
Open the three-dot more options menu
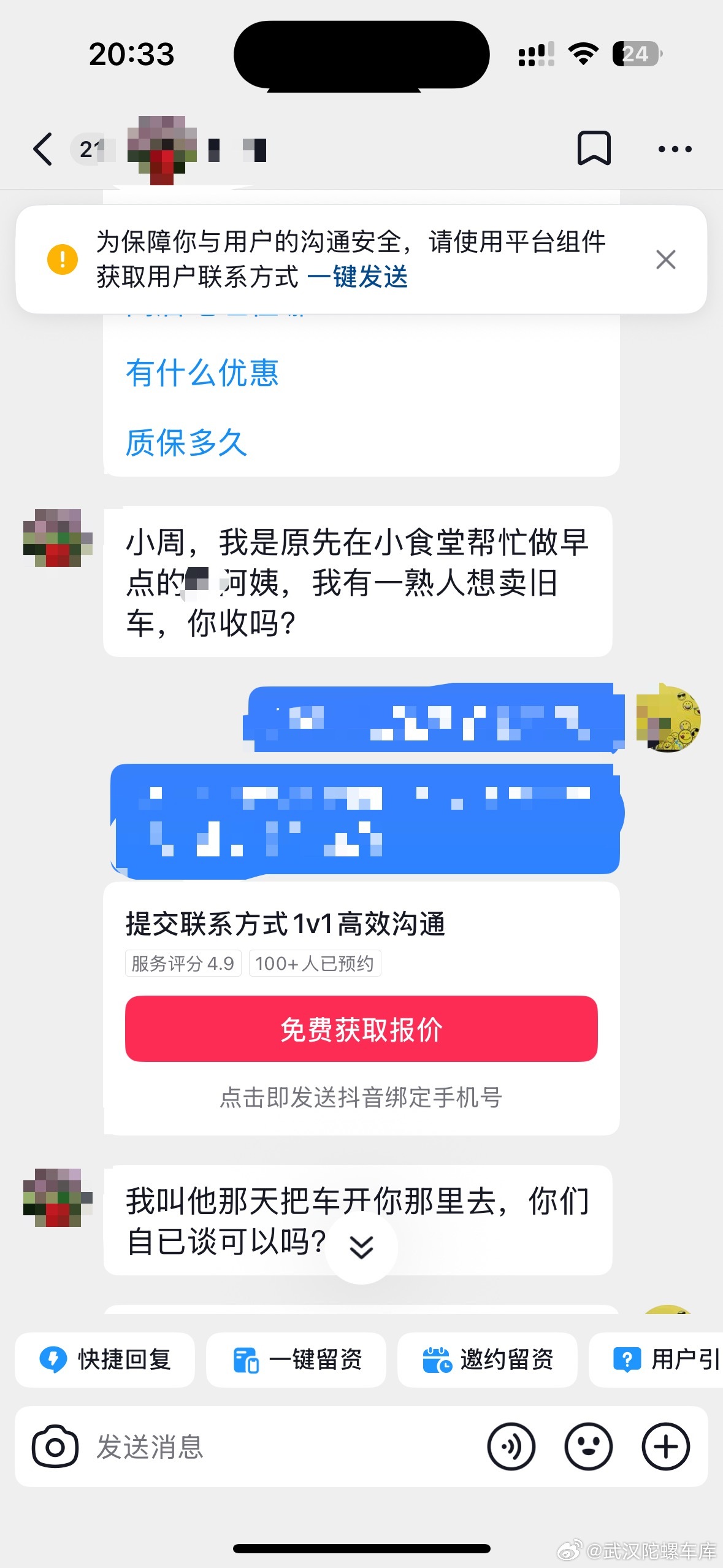pyautogui.click(x=673, y=148)
